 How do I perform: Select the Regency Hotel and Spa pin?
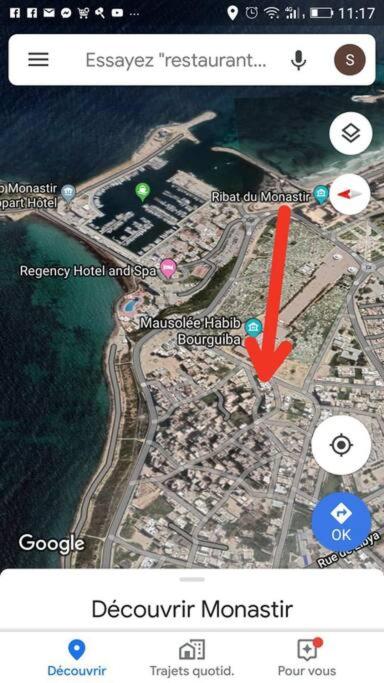click(168, 269)
